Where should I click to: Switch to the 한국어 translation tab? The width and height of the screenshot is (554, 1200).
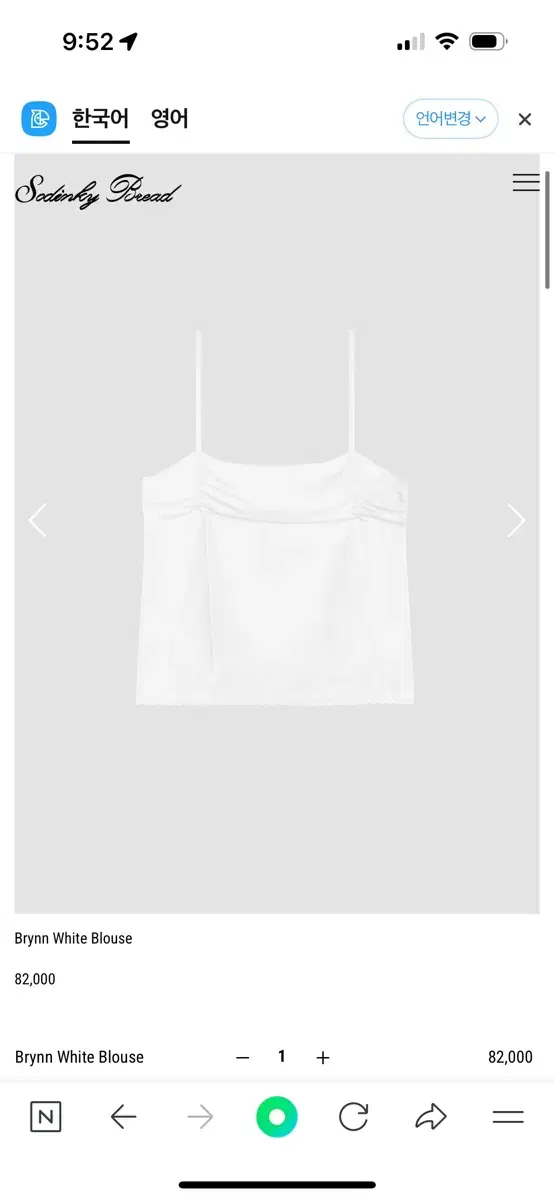100,119
